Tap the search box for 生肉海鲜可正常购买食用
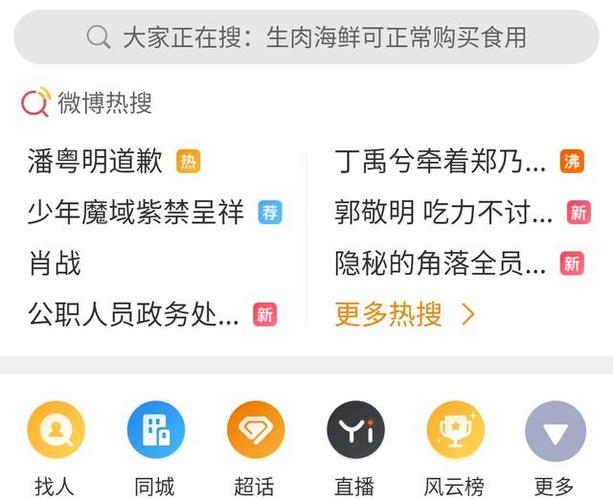Screen dimensions: 613x500 [x=306, y=38]
